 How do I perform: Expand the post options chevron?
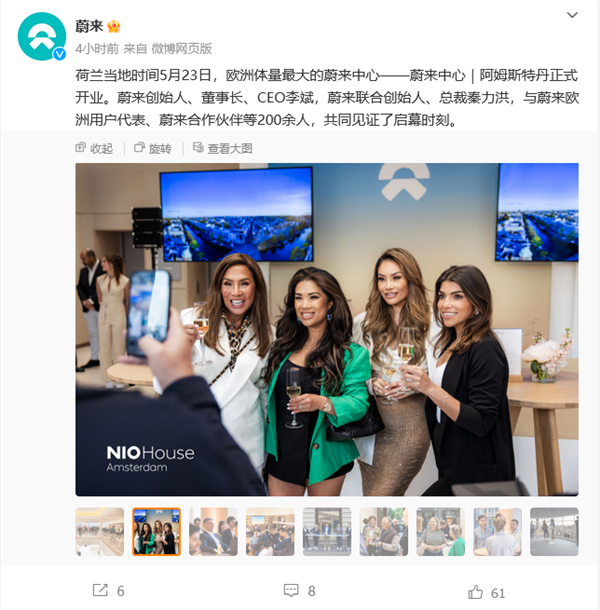coord(572,16)
